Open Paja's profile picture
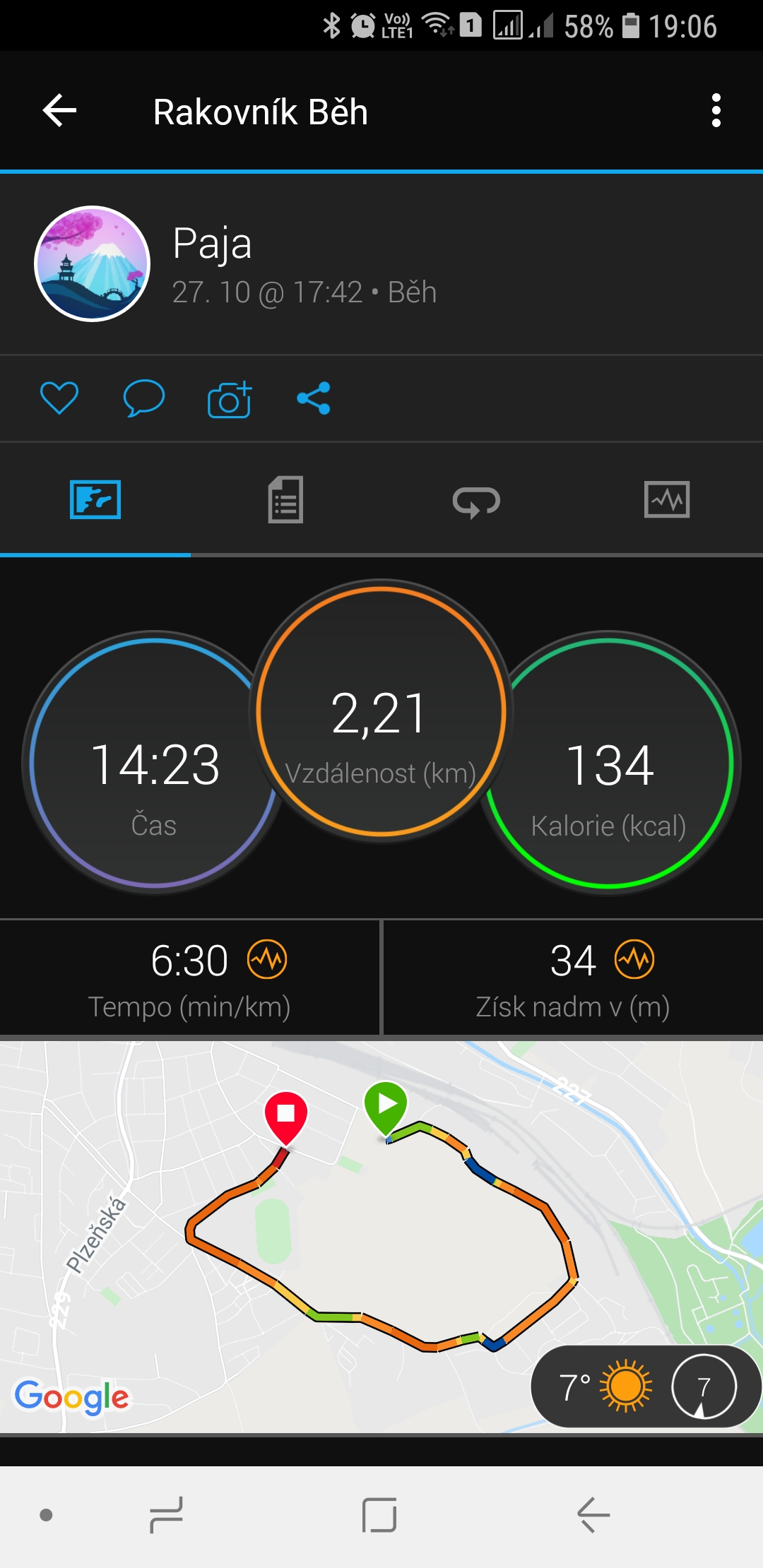 point(93,263)
